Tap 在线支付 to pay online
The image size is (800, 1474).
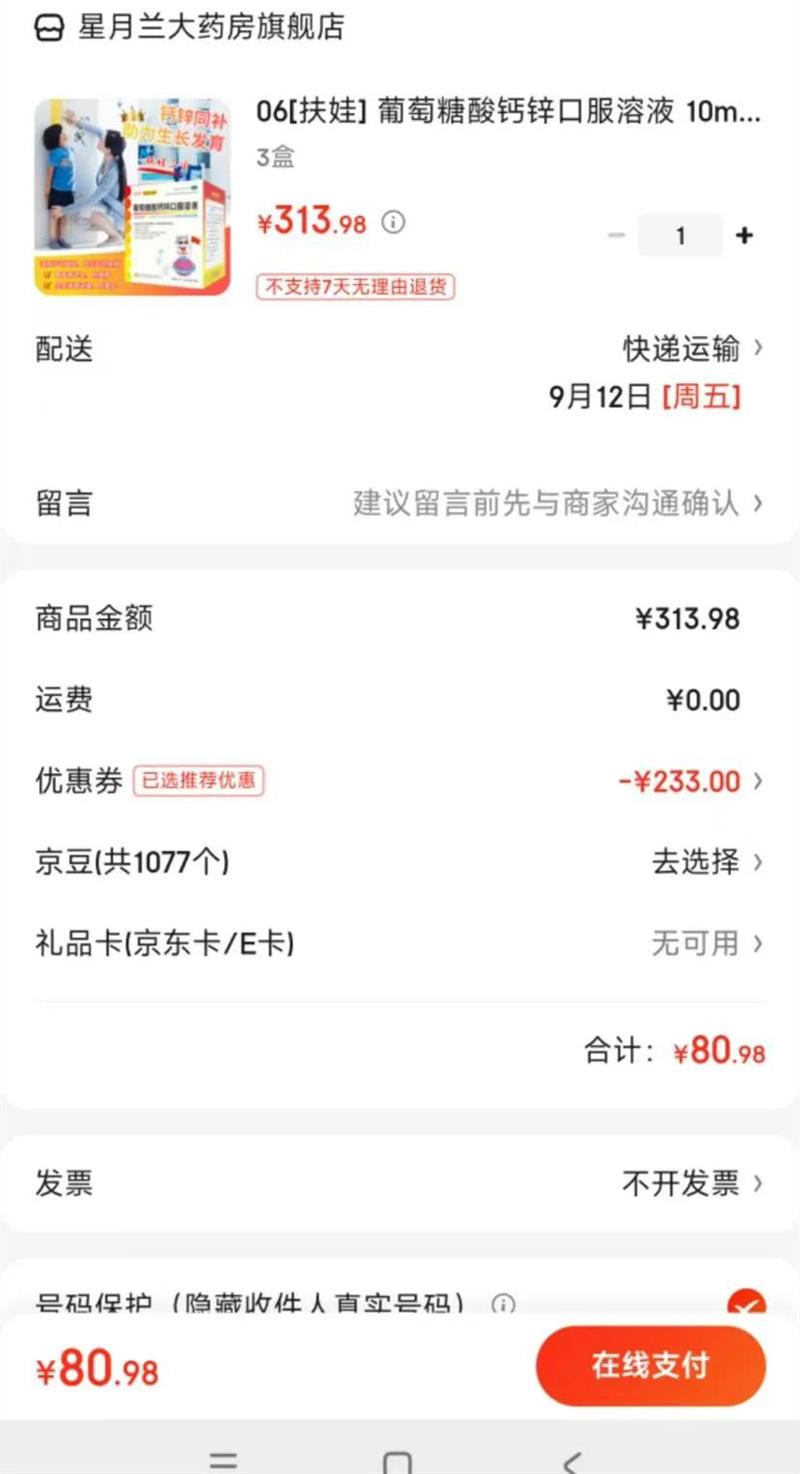[651, 1366]
